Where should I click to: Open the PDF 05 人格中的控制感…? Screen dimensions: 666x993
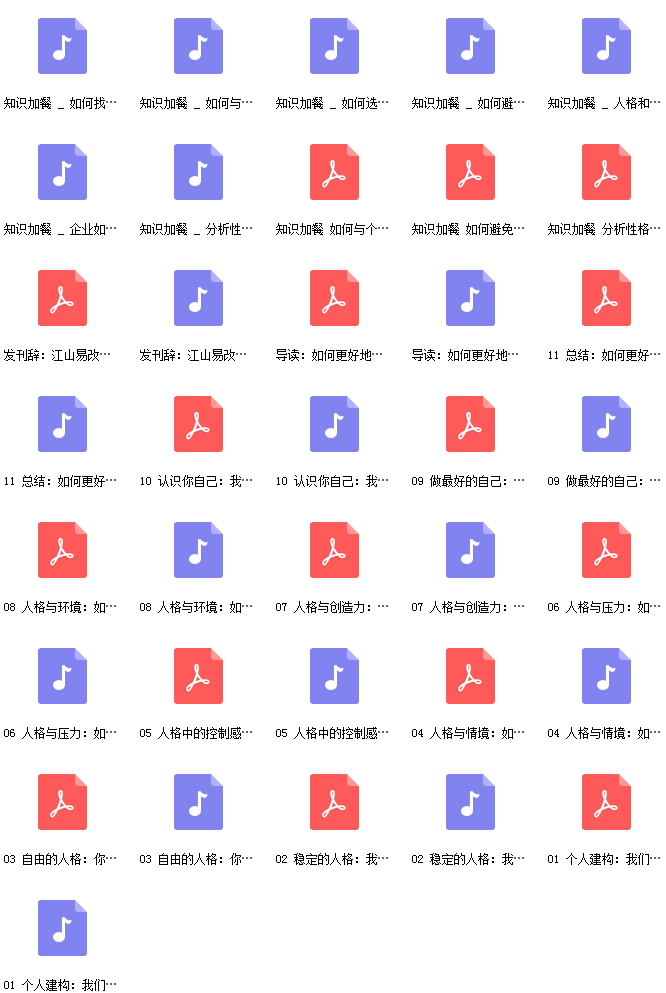pos(198,676)
